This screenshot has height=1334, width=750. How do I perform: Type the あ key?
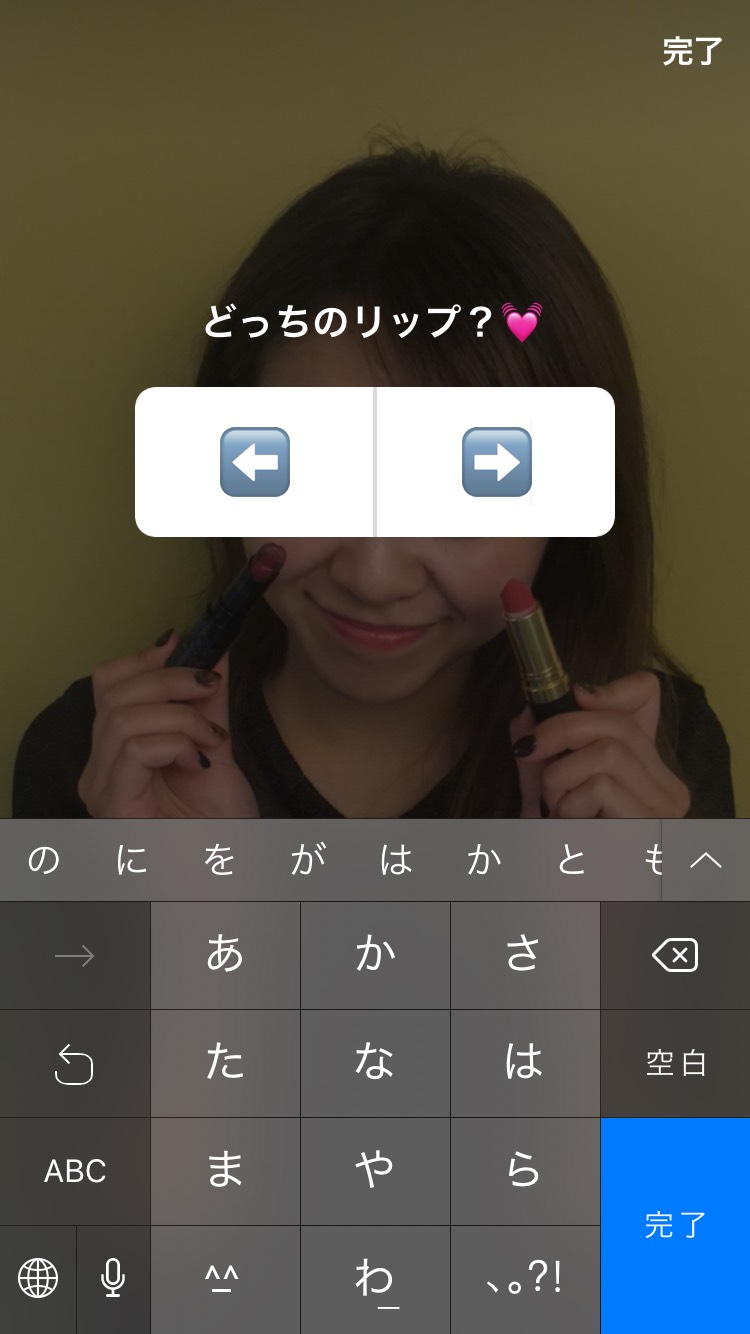click(225, 955)
